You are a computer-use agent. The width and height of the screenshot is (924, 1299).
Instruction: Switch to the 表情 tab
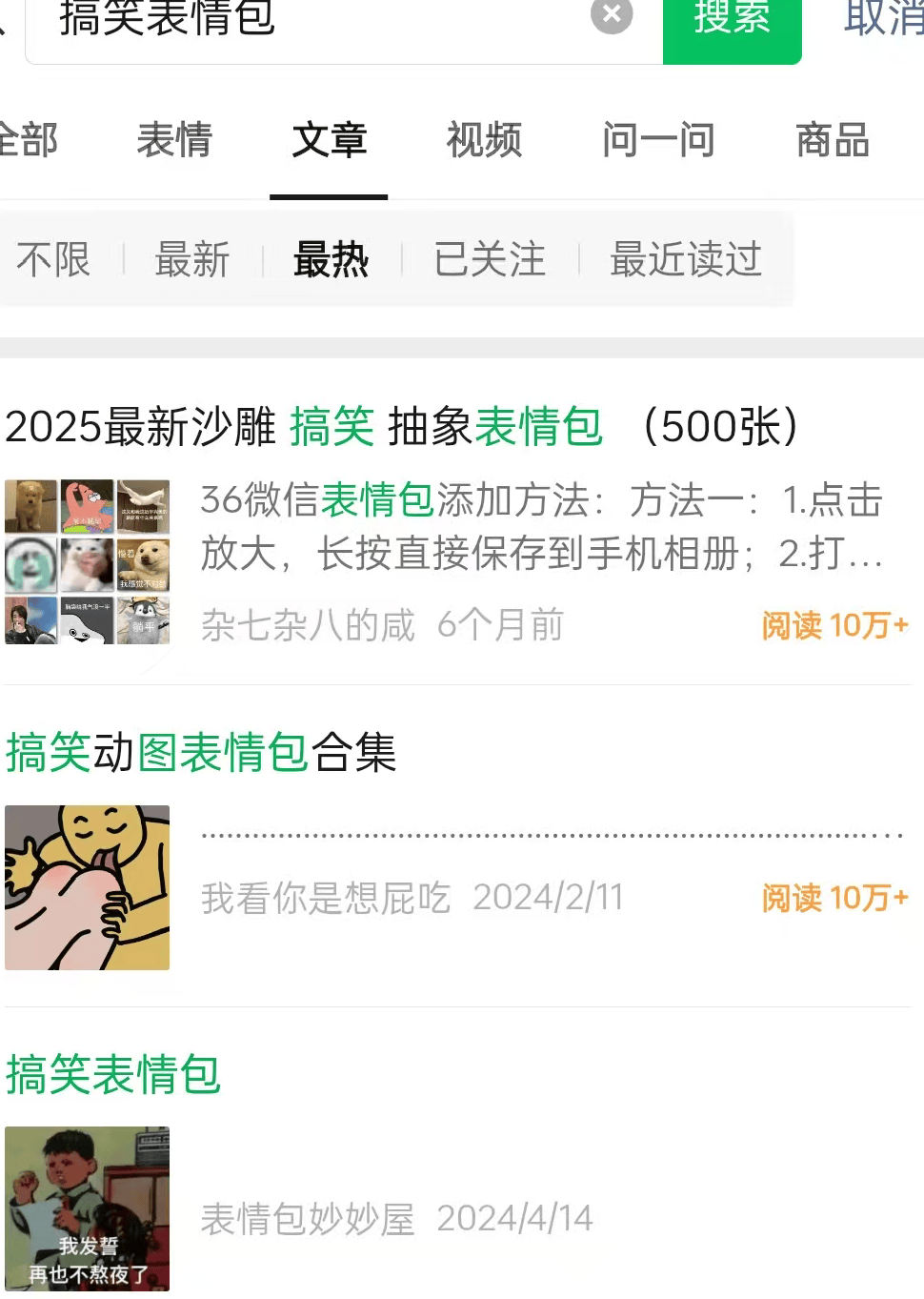point(174,140)
